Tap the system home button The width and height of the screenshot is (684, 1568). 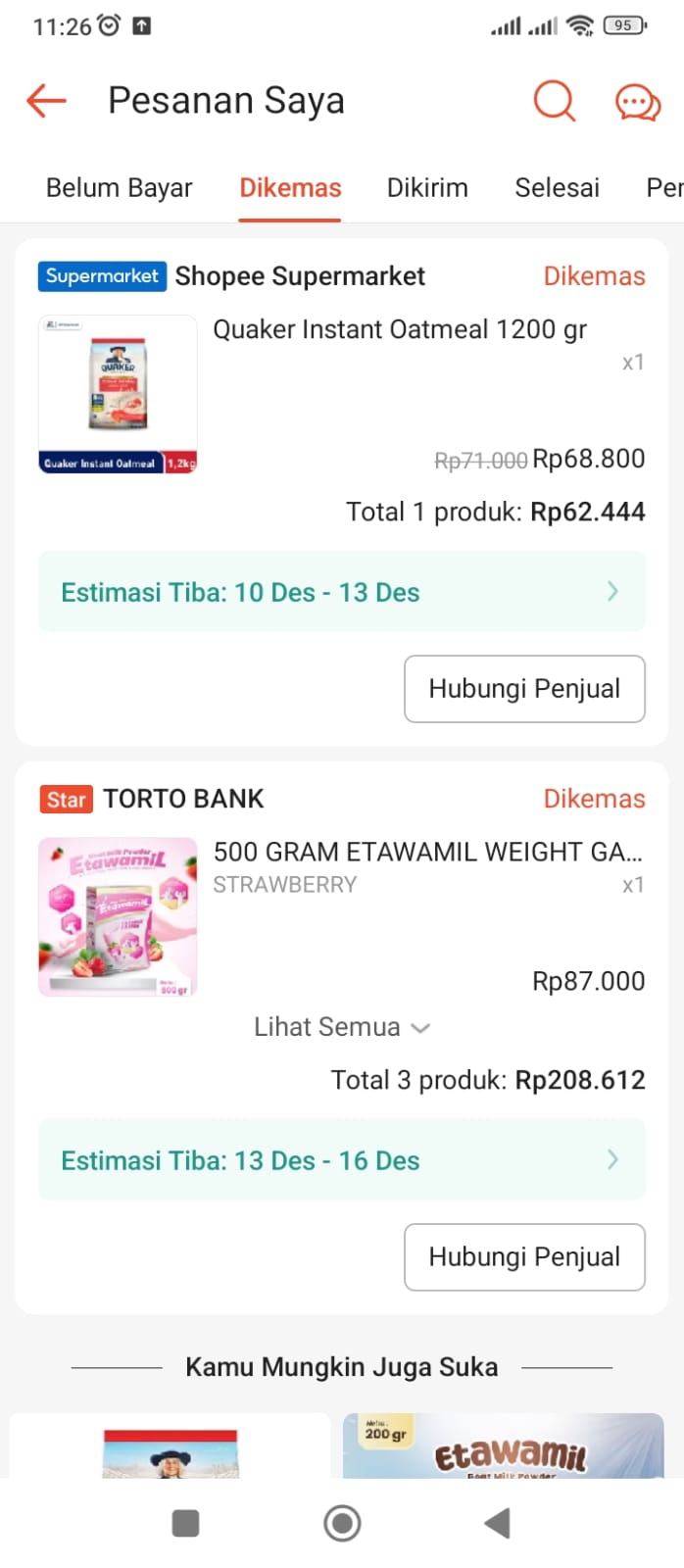coord(342,1523)
